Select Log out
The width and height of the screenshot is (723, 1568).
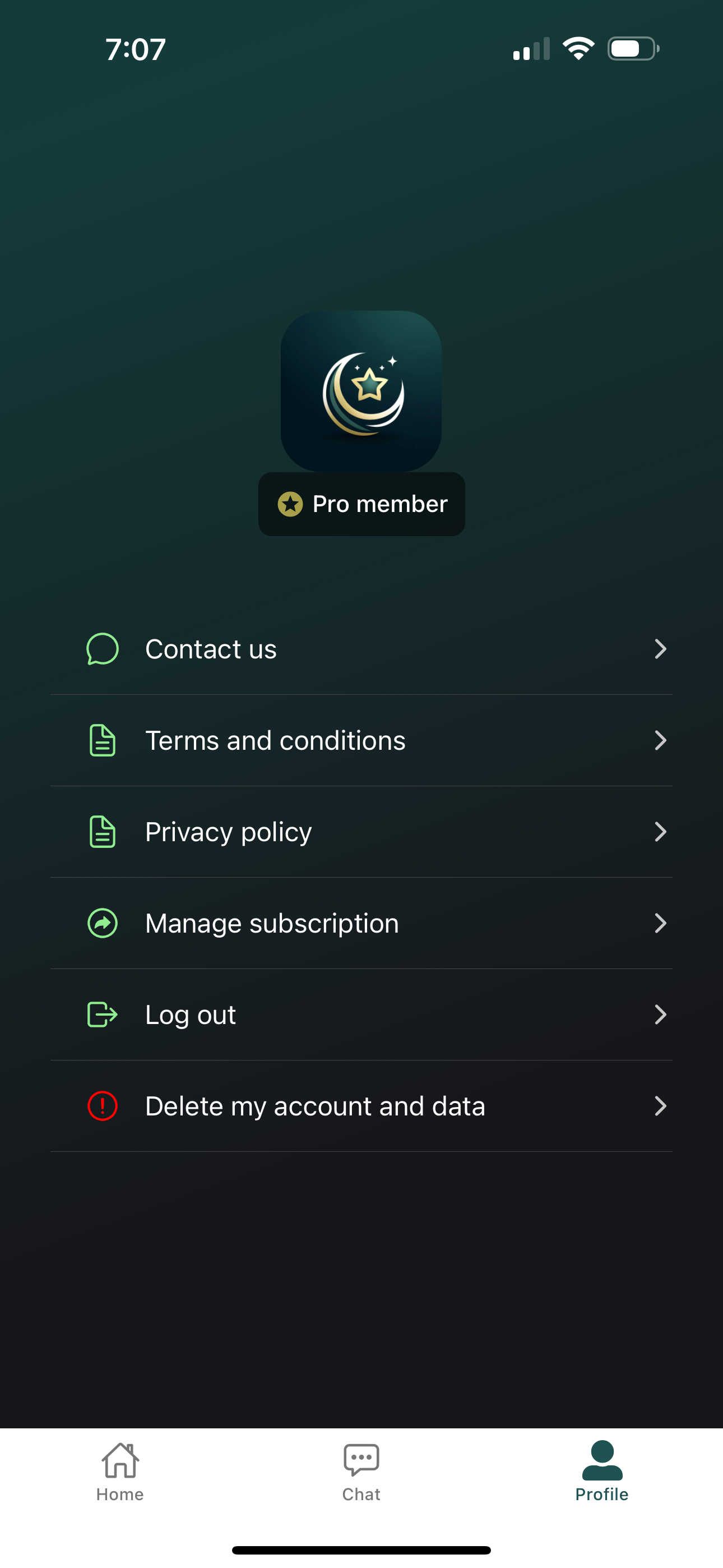[x=361, y=1014]
